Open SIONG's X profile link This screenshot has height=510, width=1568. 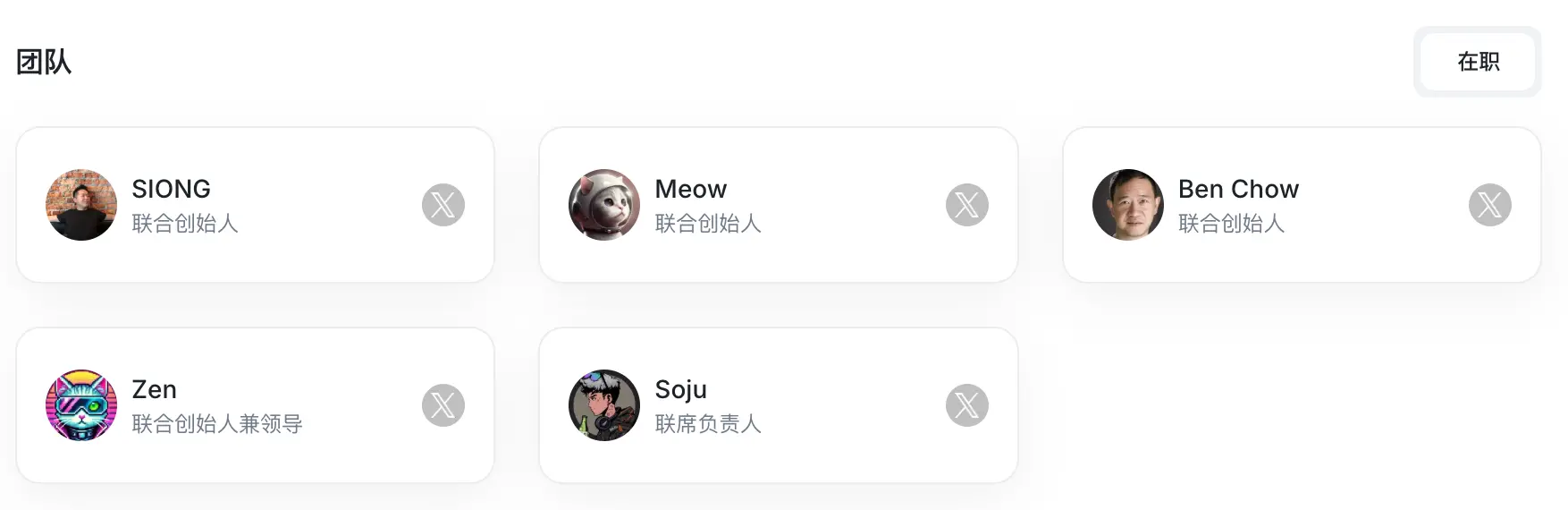pyautogui.click(x=443, y=205)
